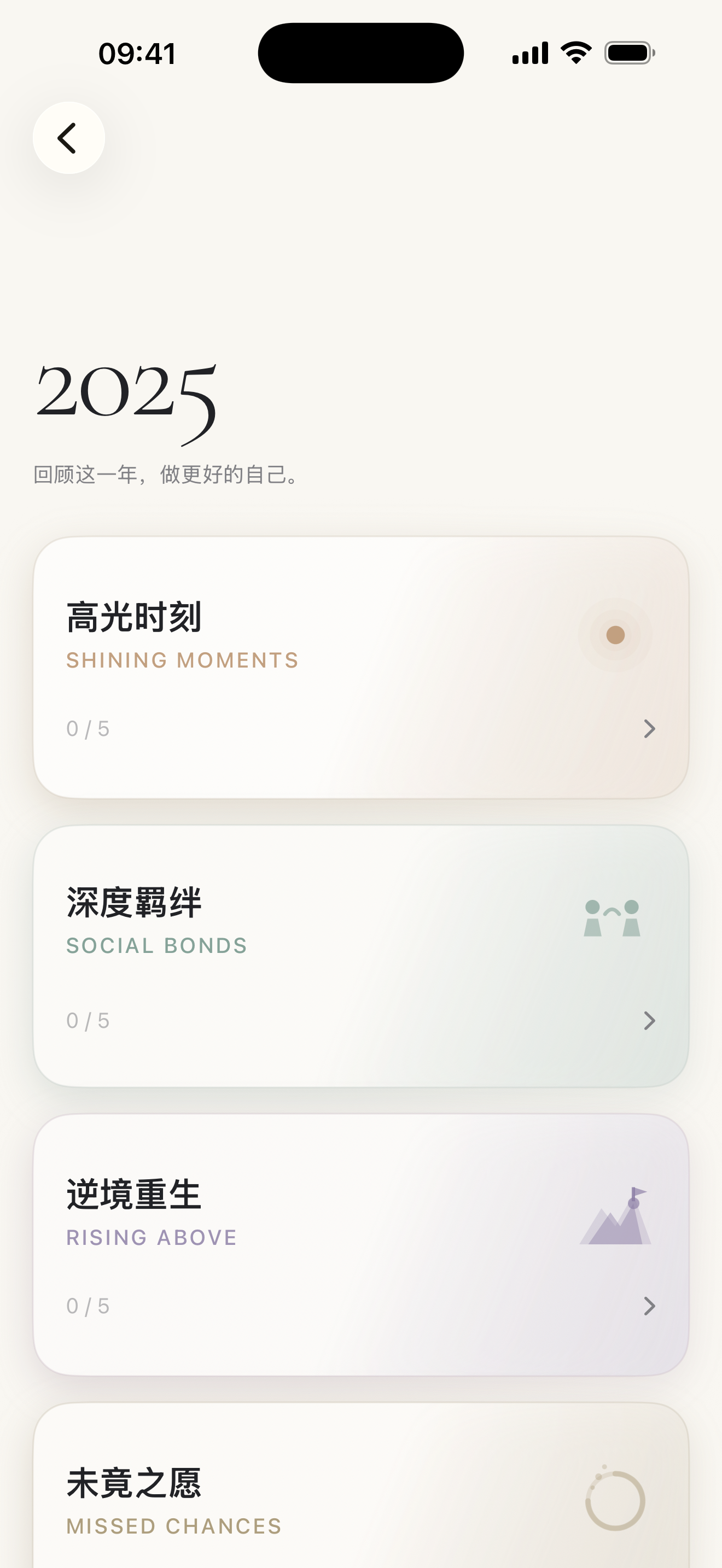722x1568 pixels.
Task: Go back using the top-left arrow
Action: pos(69,138)
